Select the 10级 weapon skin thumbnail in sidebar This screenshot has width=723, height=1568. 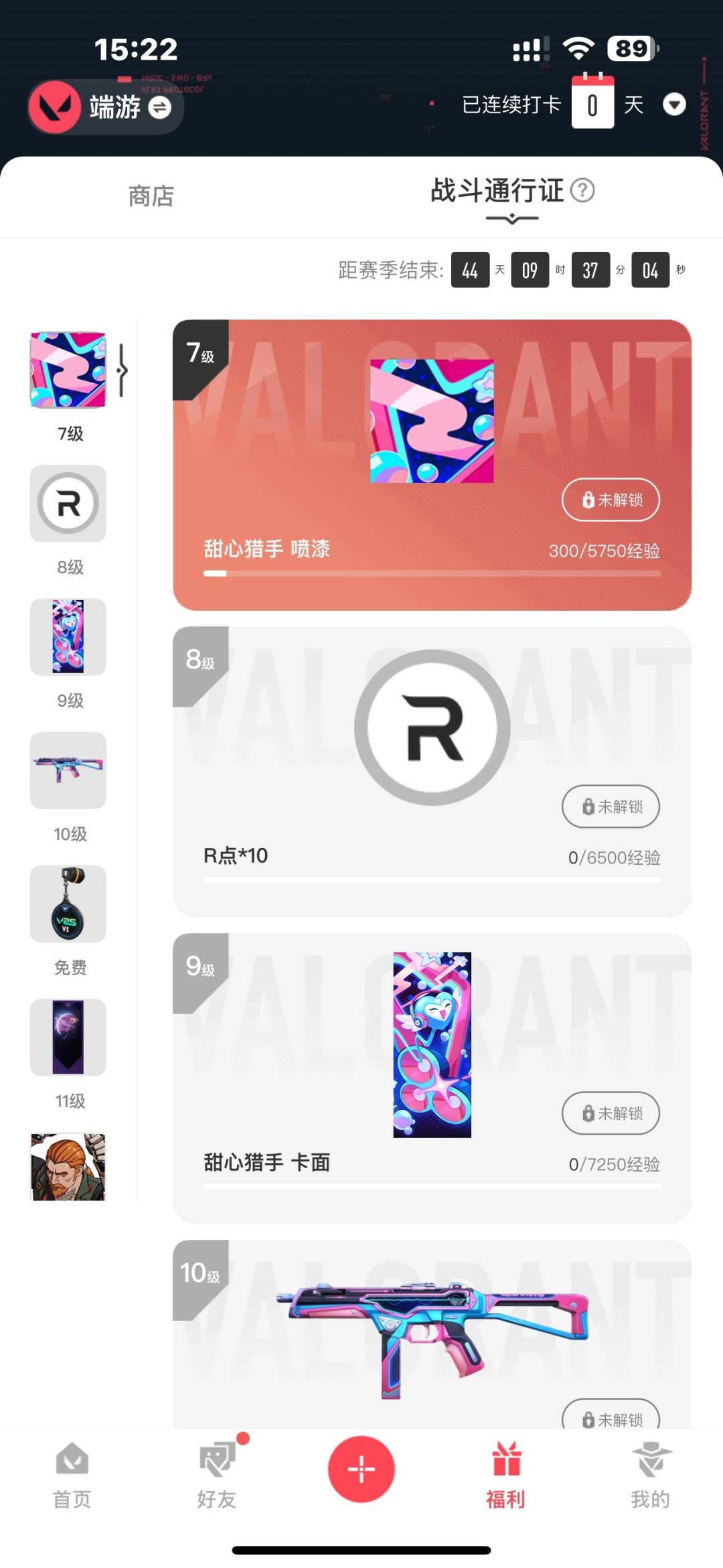[x=67, y=771]
